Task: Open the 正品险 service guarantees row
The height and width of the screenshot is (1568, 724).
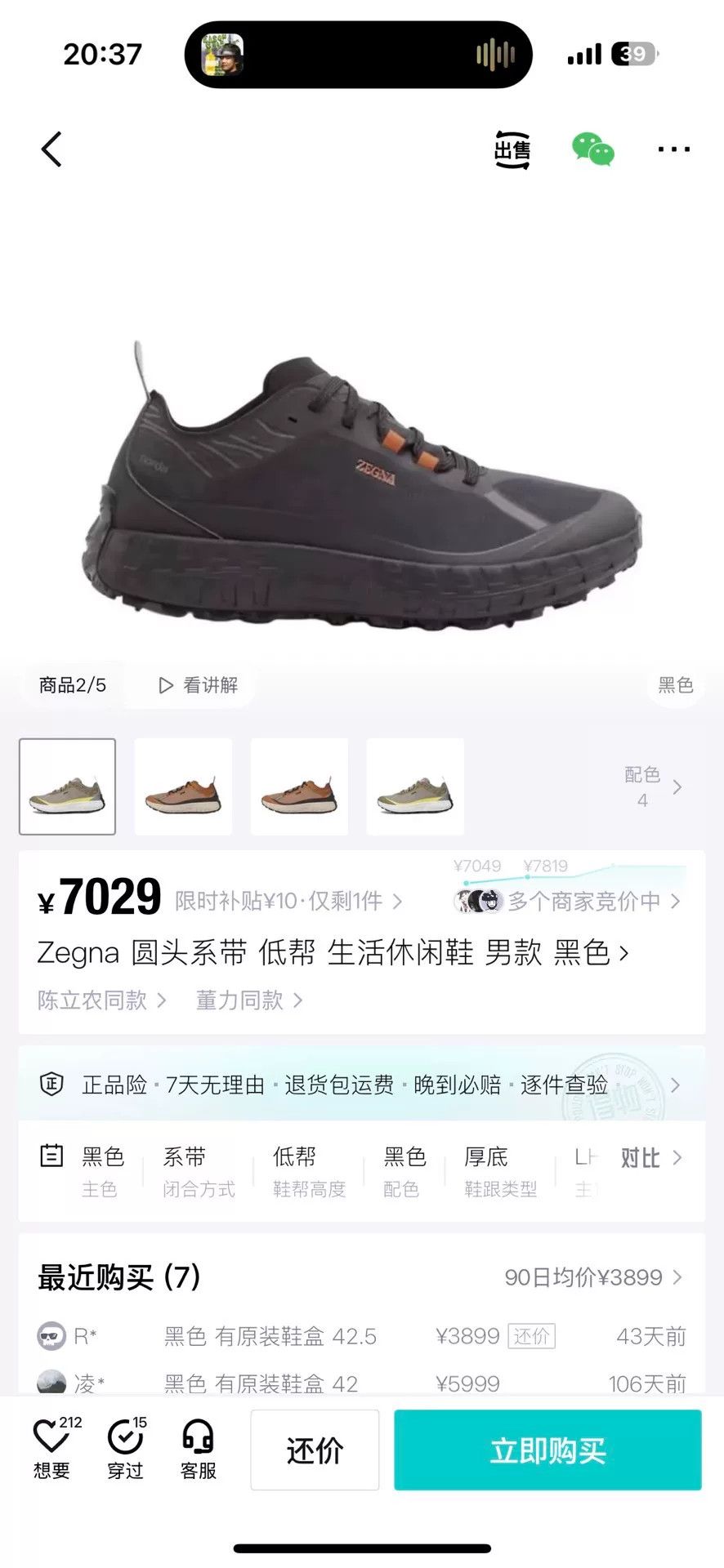Action: [x=361, y=1085]
